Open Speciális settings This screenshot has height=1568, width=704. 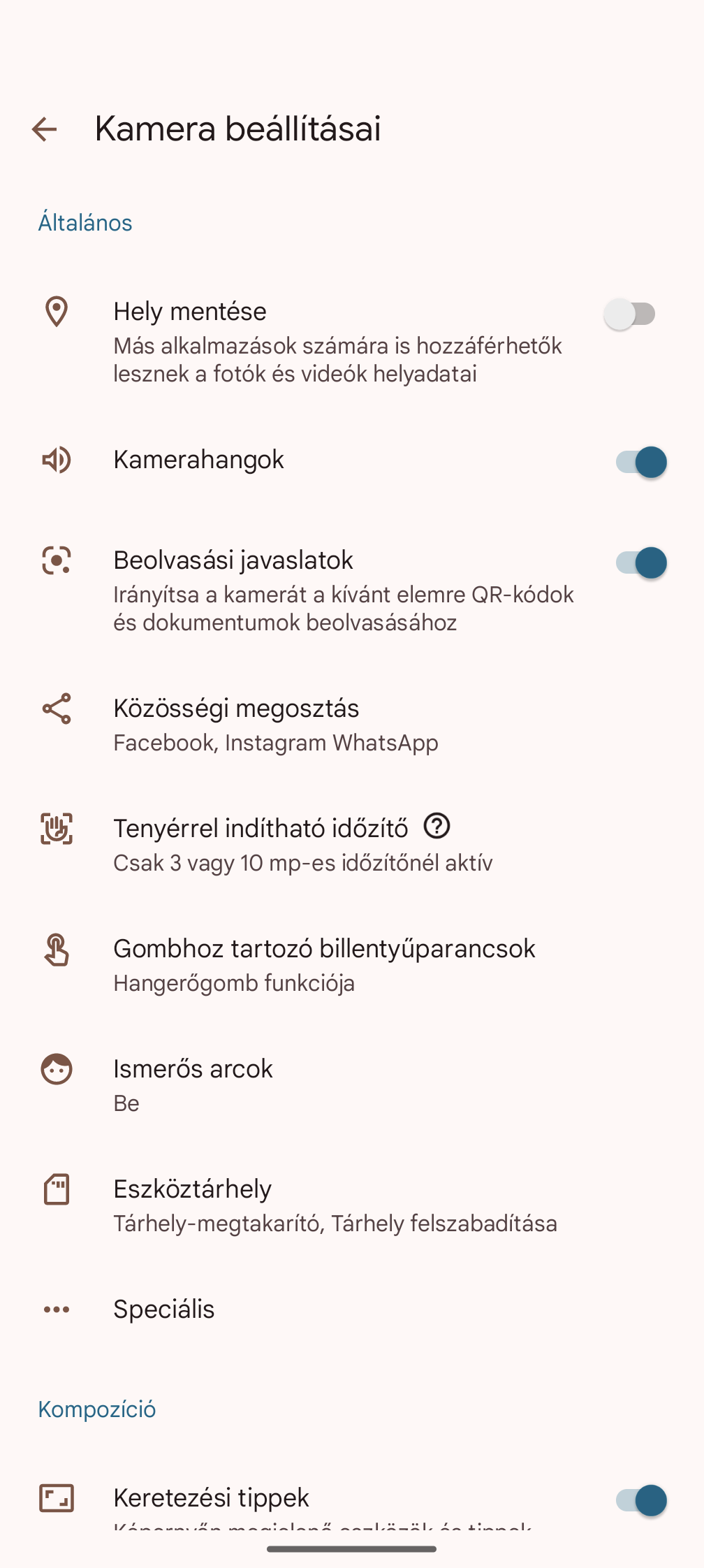point(352,1309)
